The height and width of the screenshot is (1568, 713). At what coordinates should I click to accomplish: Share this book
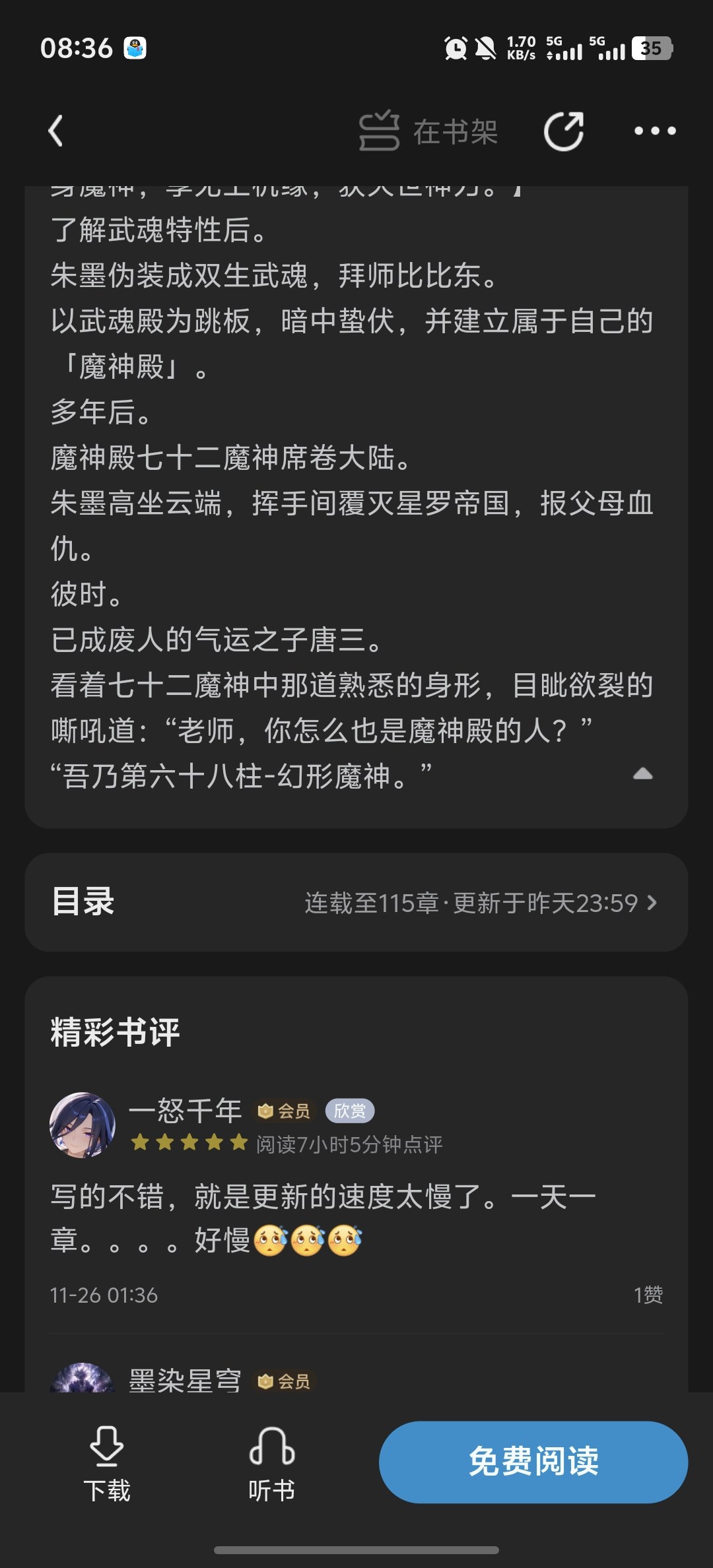563,131
